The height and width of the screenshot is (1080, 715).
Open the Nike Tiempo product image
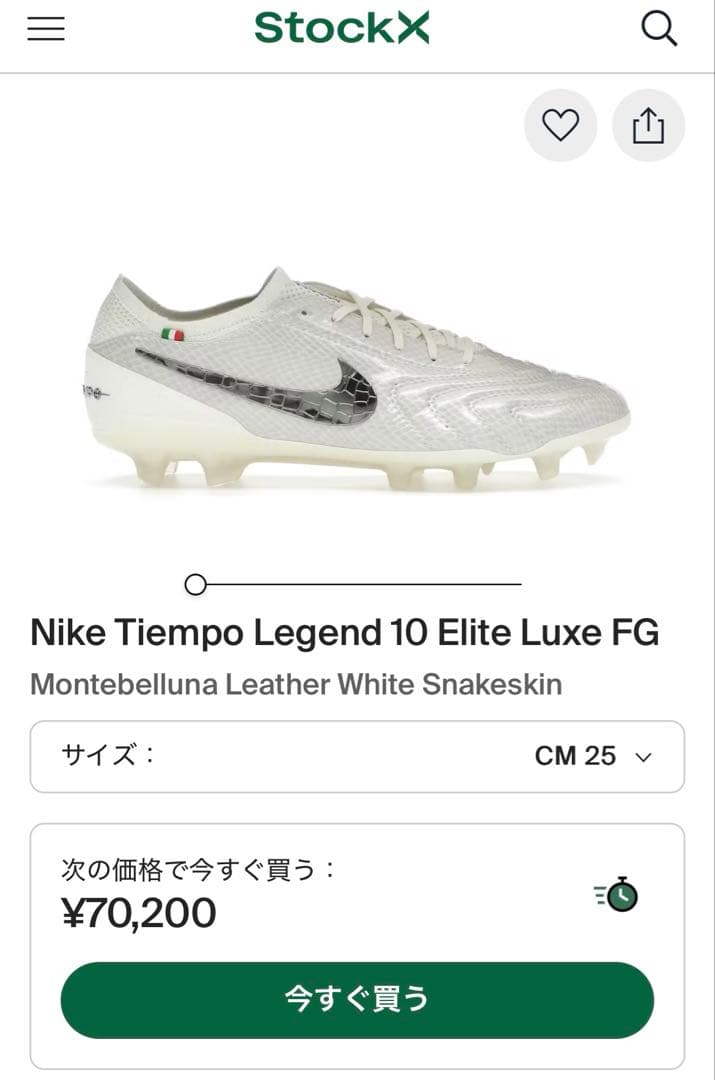[357, 380]
